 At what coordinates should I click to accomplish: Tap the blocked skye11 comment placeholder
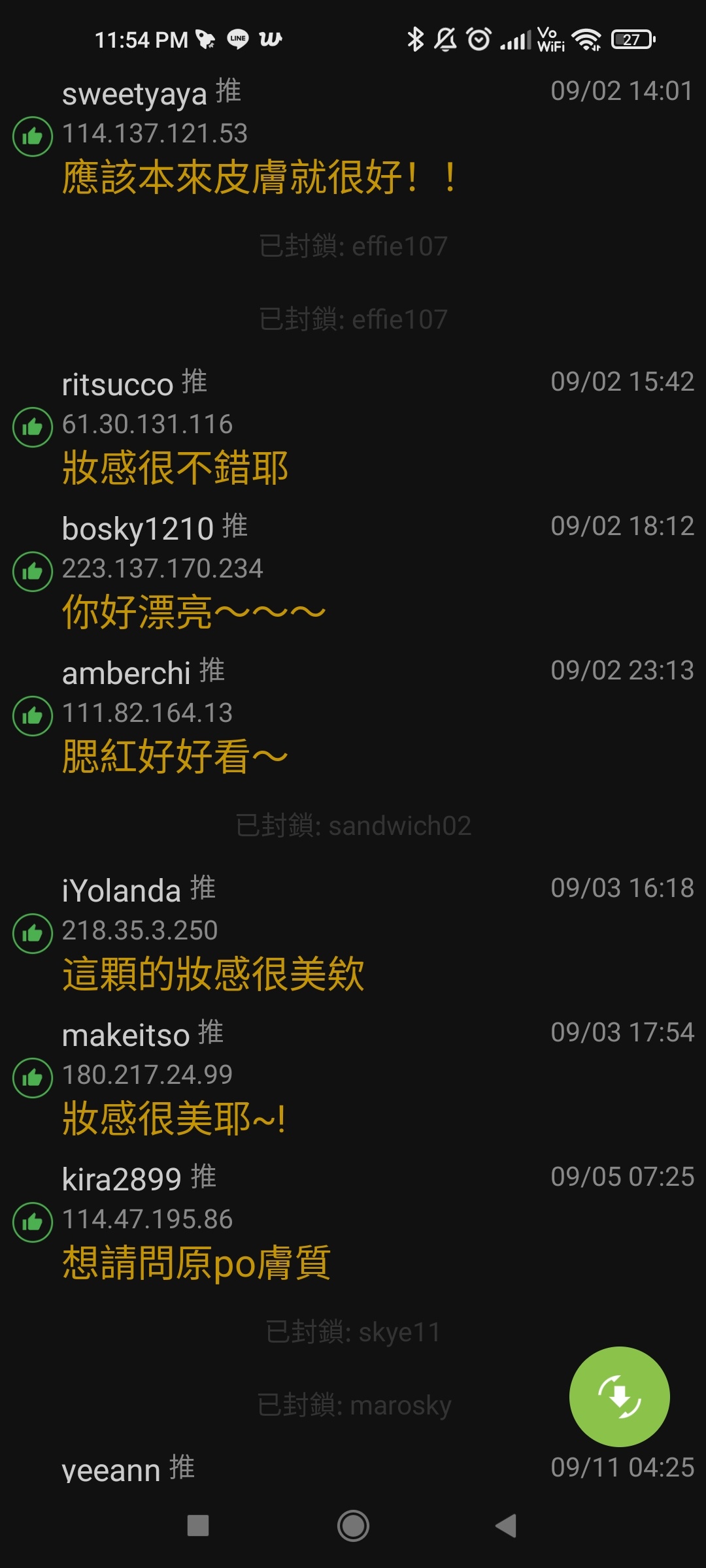tap(353, 1332)
